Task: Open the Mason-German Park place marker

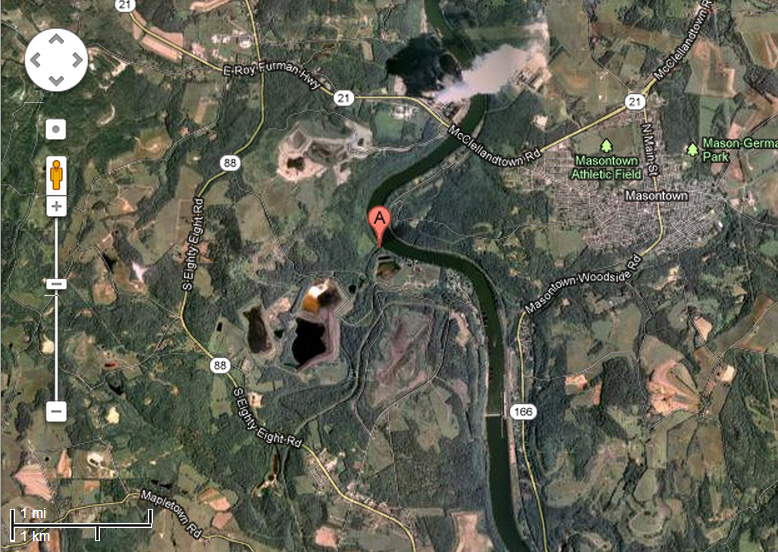Action: click(x=692, y=148)
